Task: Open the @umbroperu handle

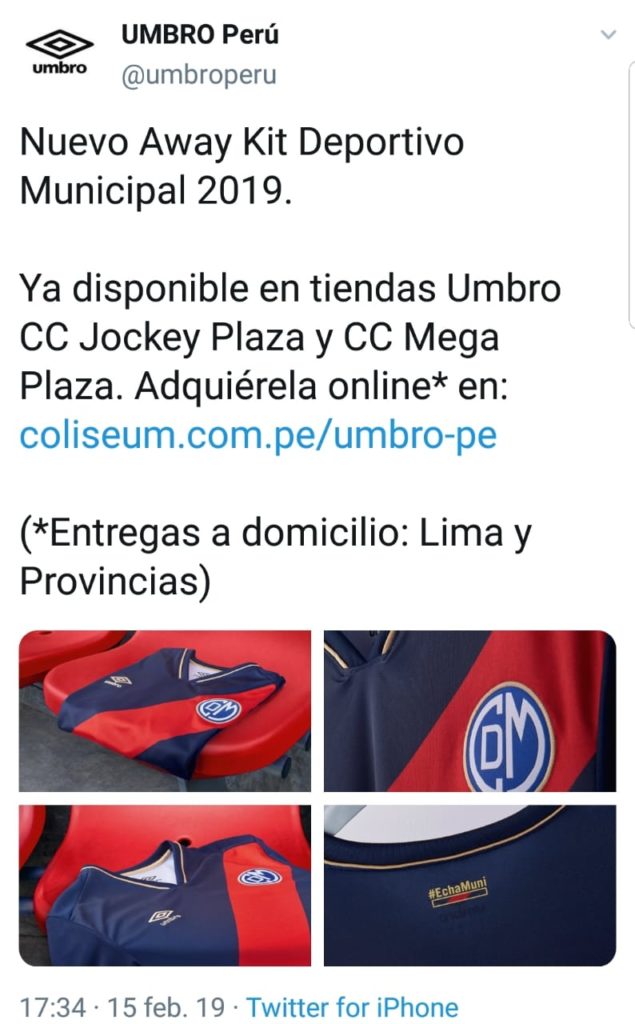Action: click(x=199, y=76)
